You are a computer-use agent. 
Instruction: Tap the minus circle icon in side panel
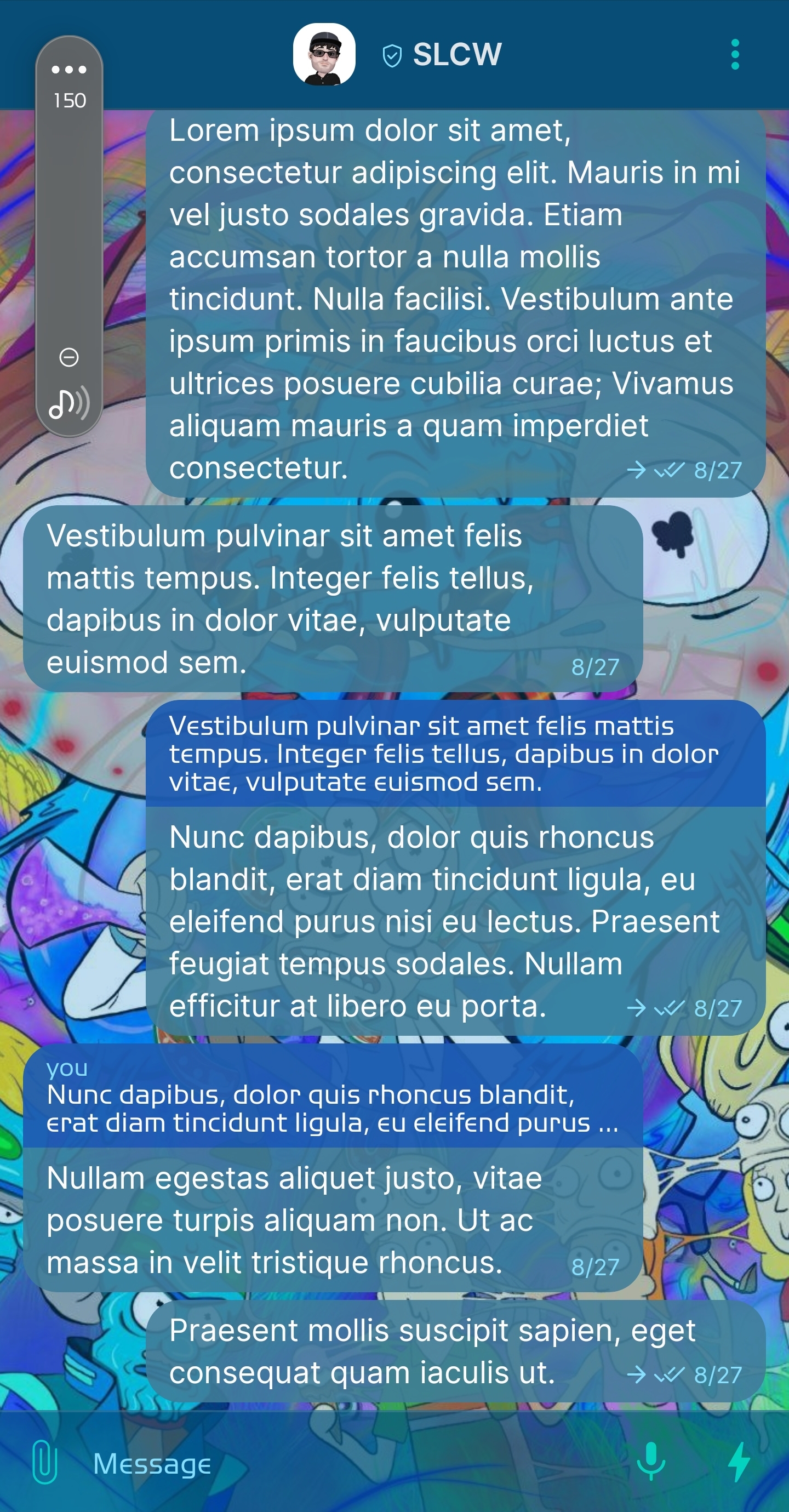(69, 357)
